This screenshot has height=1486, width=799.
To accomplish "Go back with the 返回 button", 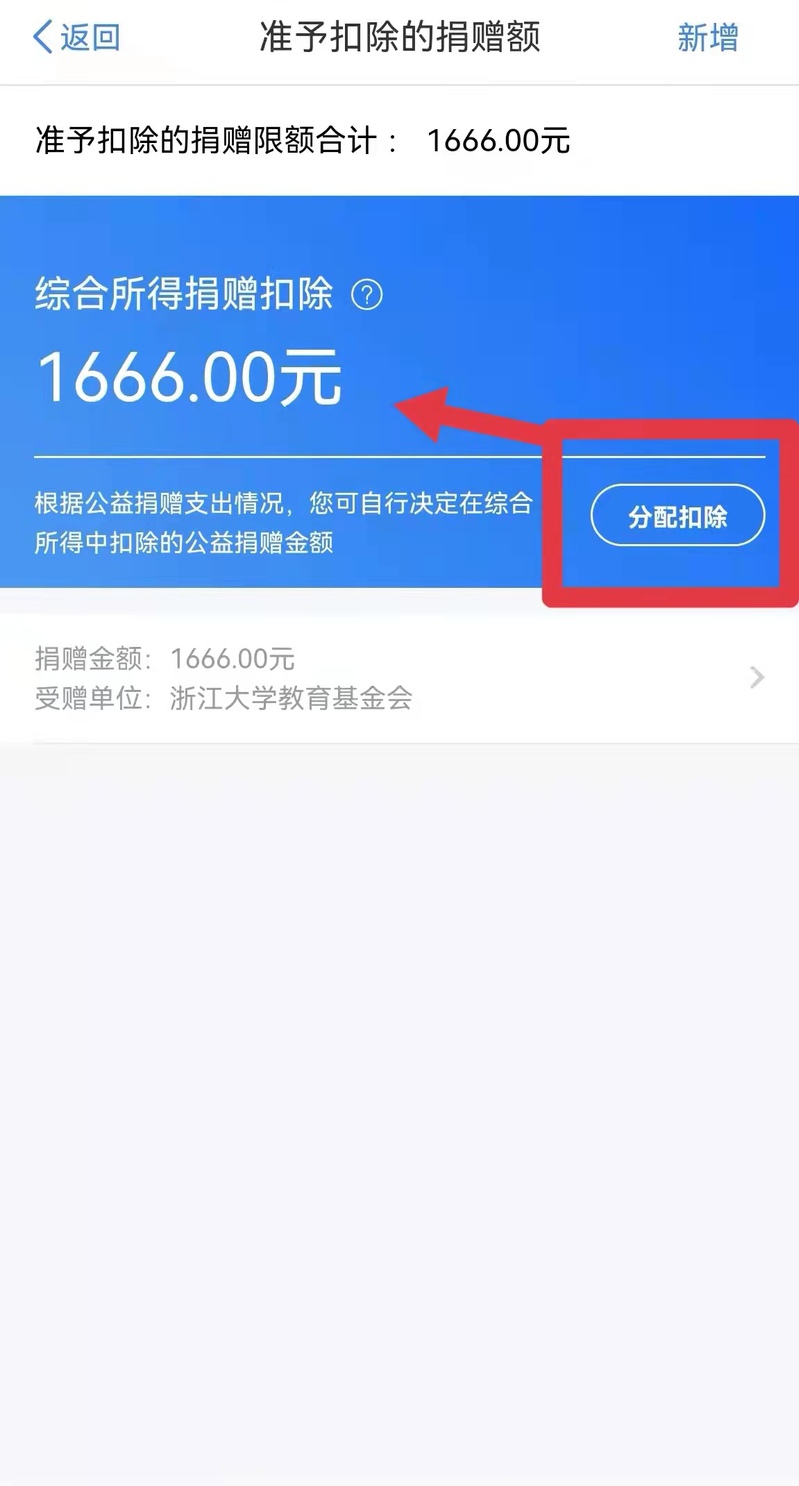I will click(x=76, y=38).
